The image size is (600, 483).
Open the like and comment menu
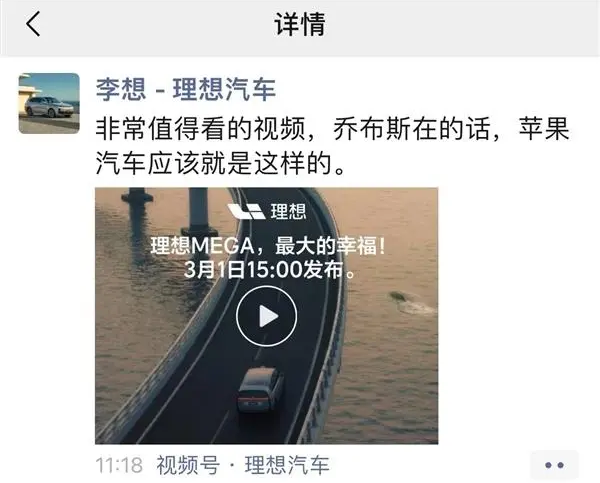(554, 465)
